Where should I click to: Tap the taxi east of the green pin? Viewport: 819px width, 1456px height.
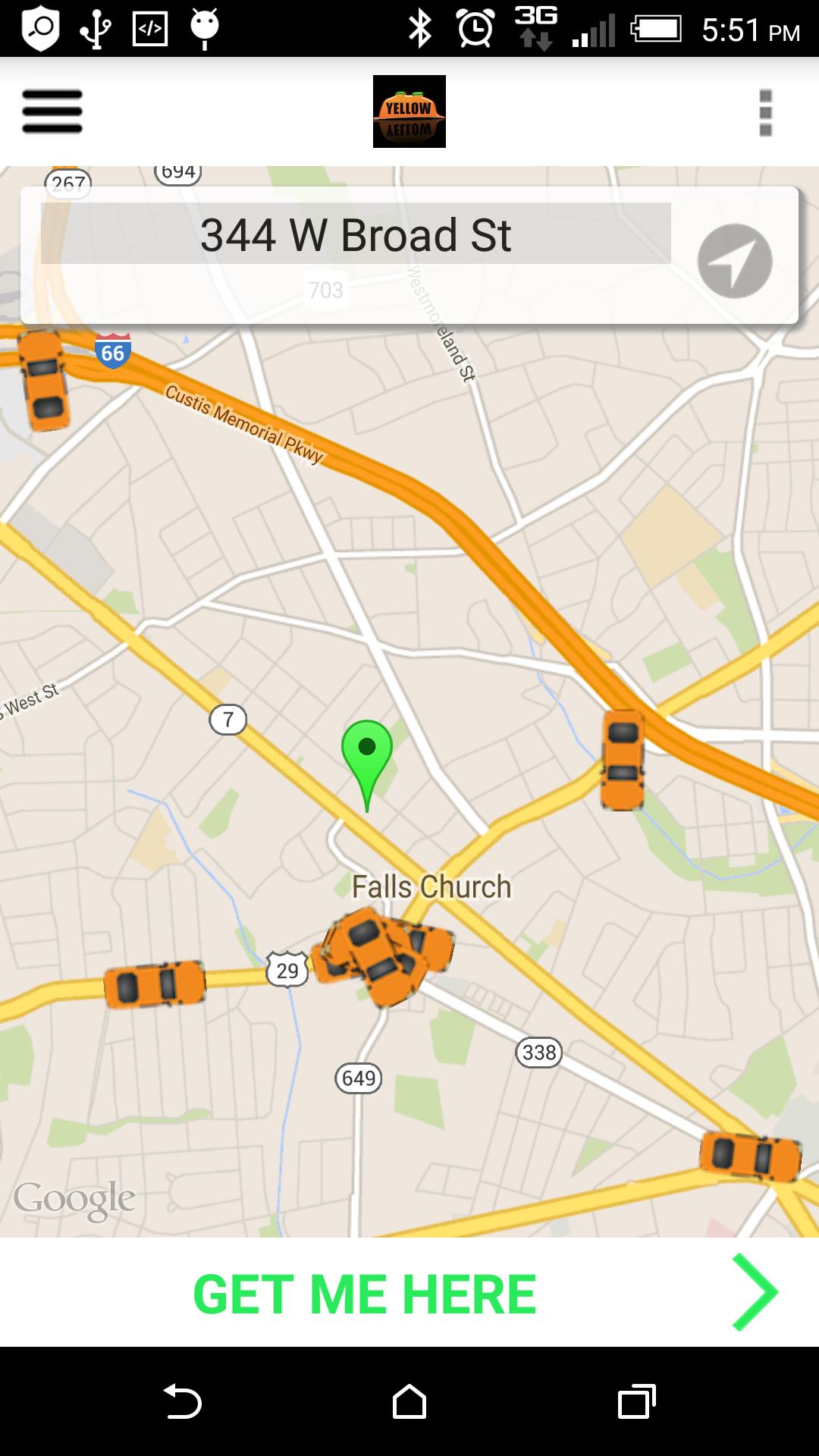coord(622,758)
